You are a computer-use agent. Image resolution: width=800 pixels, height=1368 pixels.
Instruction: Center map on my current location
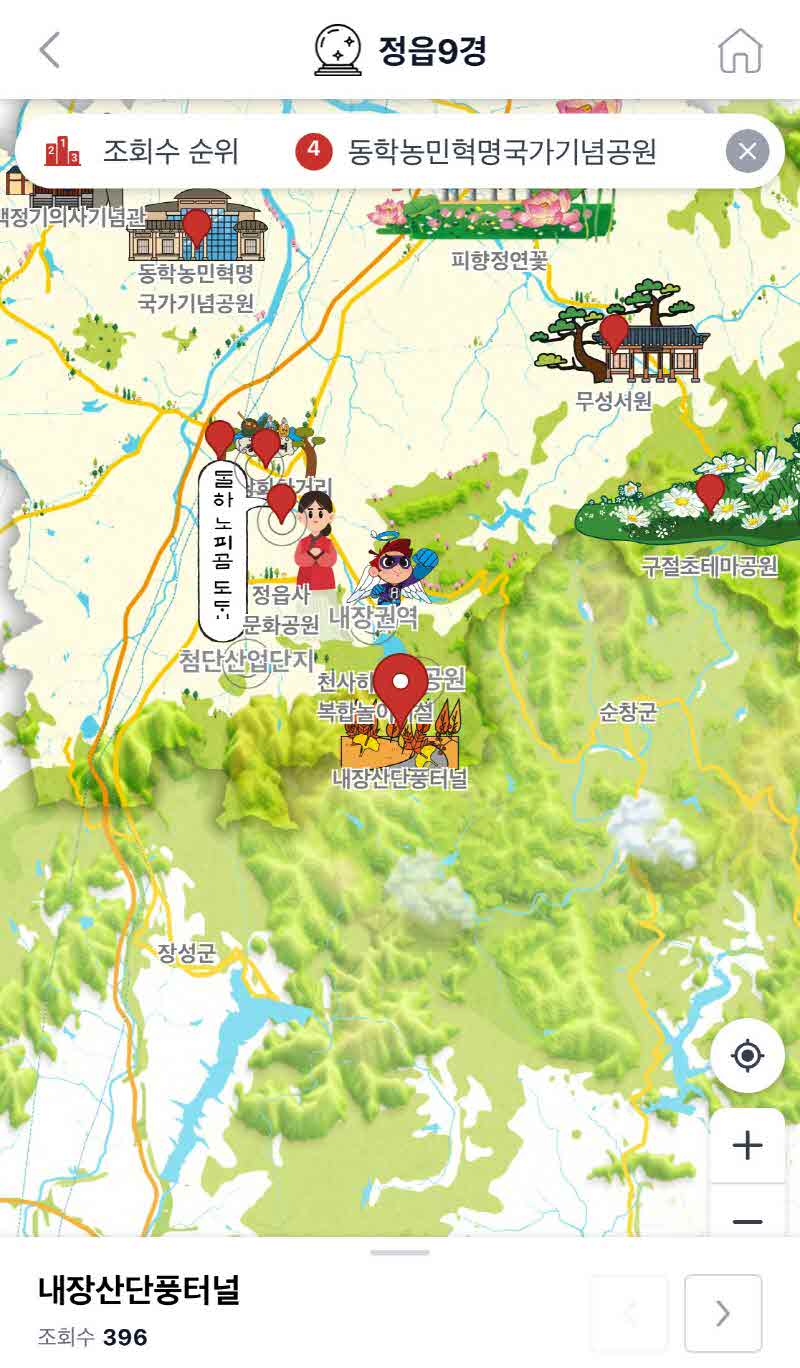[747, 1055]
